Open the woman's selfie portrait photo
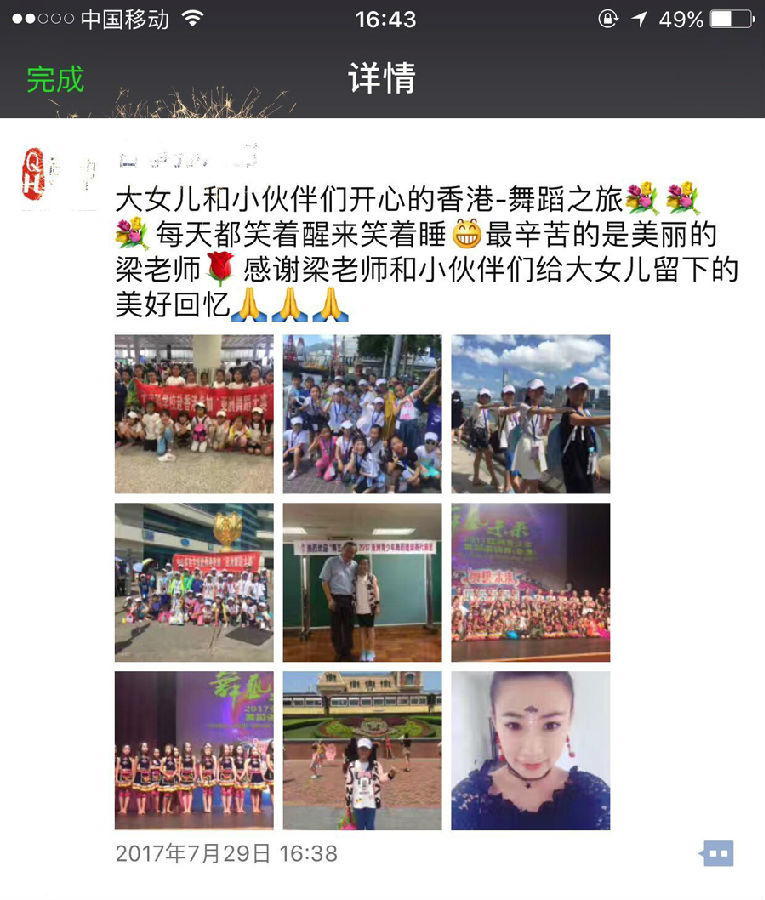This screenshot has width=765, height=900. 530,750
